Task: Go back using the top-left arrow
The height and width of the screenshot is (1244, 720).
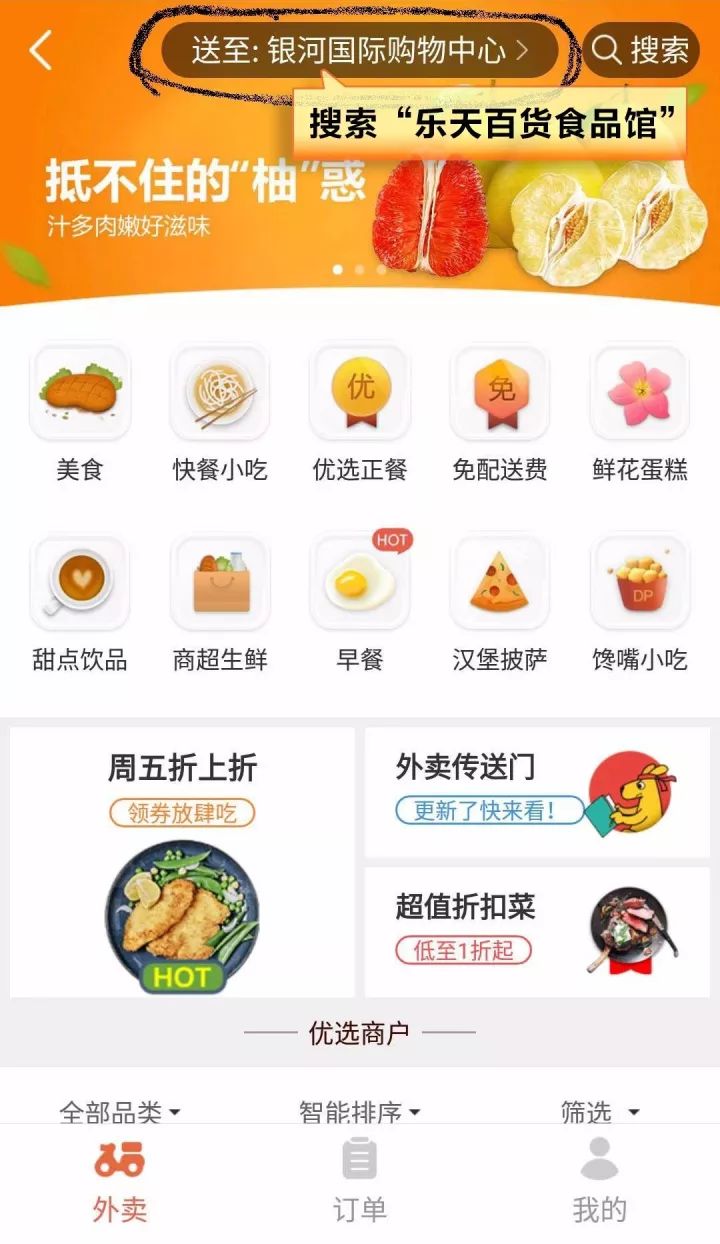Action: click(x=40, y=50)
